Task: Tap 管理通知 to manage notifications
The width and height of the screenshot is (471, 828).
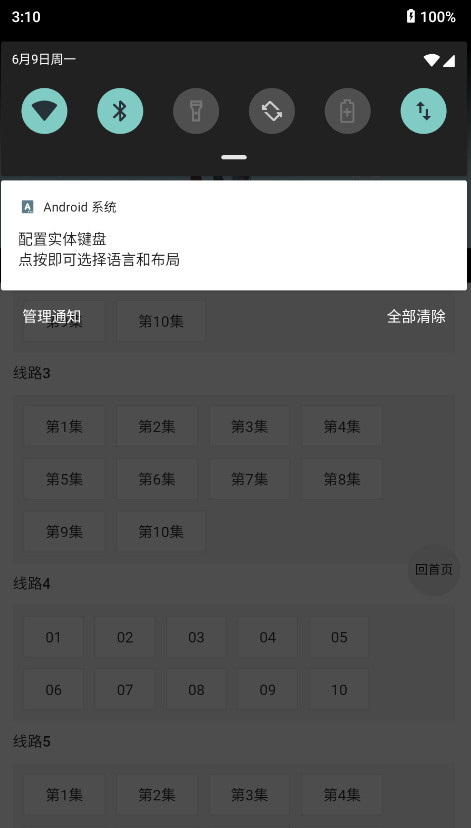Action: (x=52, y=316)
